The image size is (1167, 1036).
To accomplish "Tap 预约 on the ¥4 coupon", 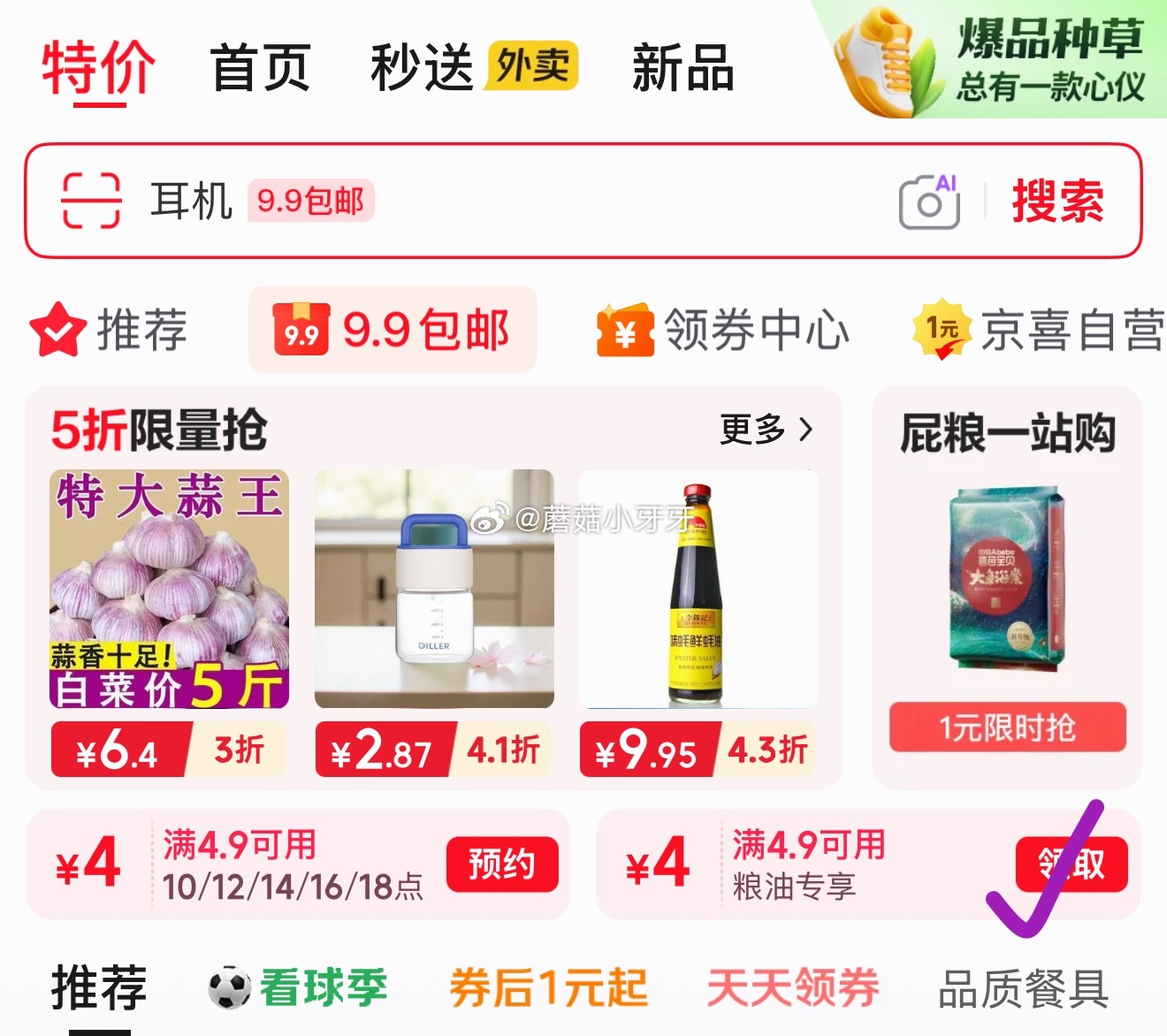I will (x=502, y=864).
